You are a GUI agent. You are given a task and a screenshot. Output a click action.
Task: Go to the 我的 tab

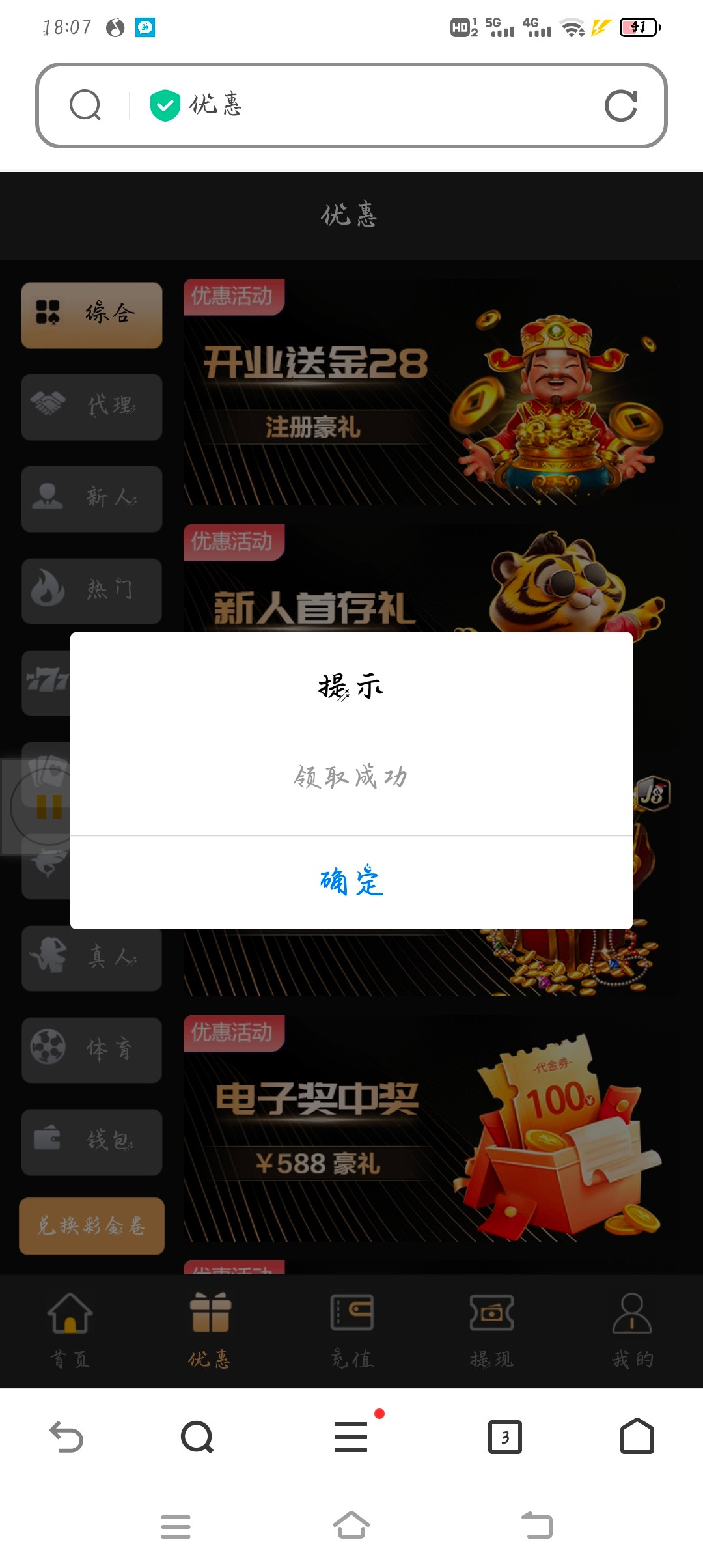(x=632, y=1330)
